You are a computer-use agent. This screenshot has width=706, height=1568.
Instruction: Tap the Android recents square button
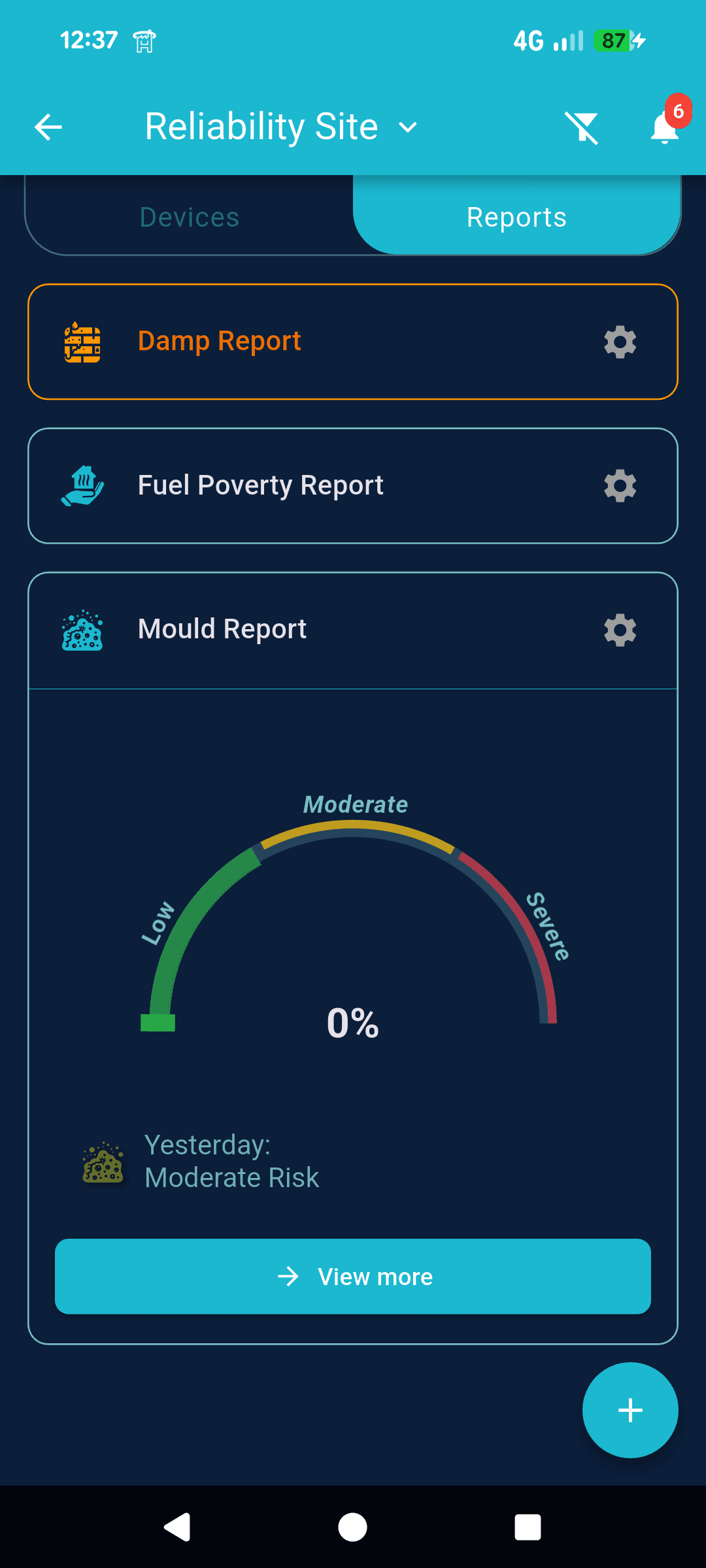528,1528
